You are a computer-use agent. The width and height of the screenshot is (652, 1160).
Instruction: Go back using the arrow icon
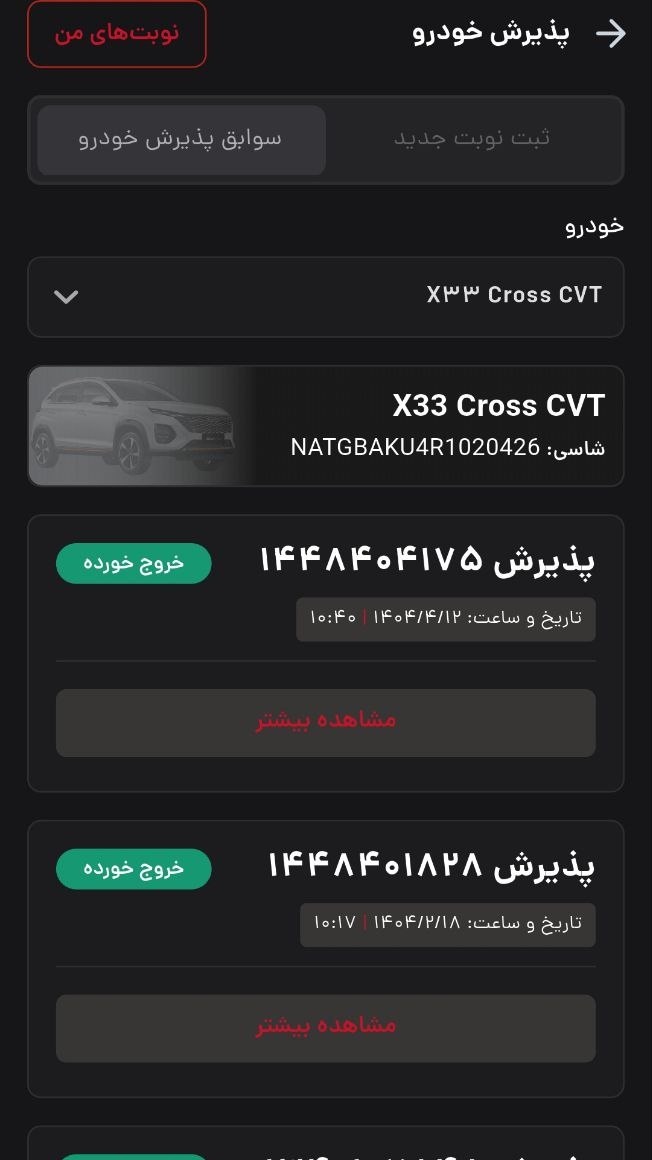point(610,34)
